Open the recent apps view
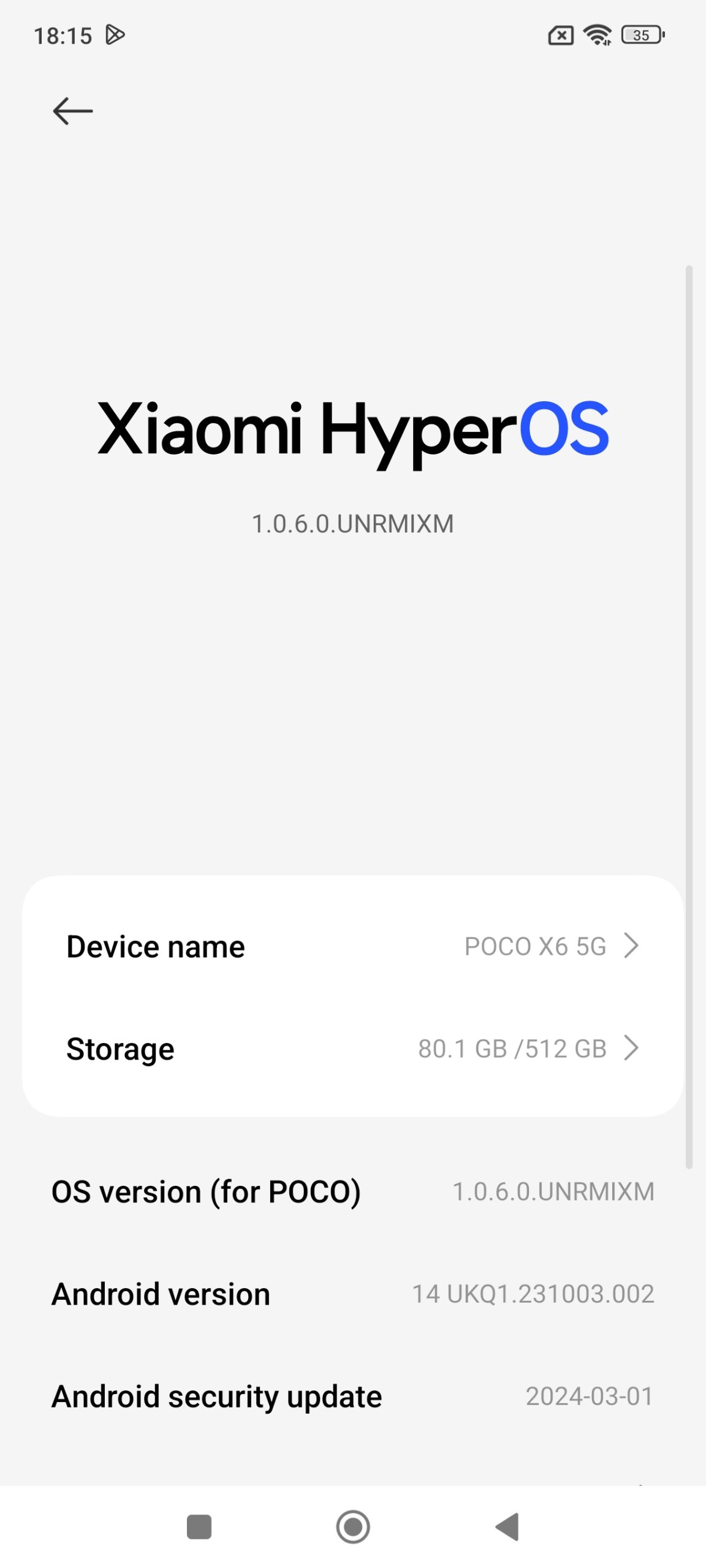706x1568 pixels. (x=199, y=1527)
